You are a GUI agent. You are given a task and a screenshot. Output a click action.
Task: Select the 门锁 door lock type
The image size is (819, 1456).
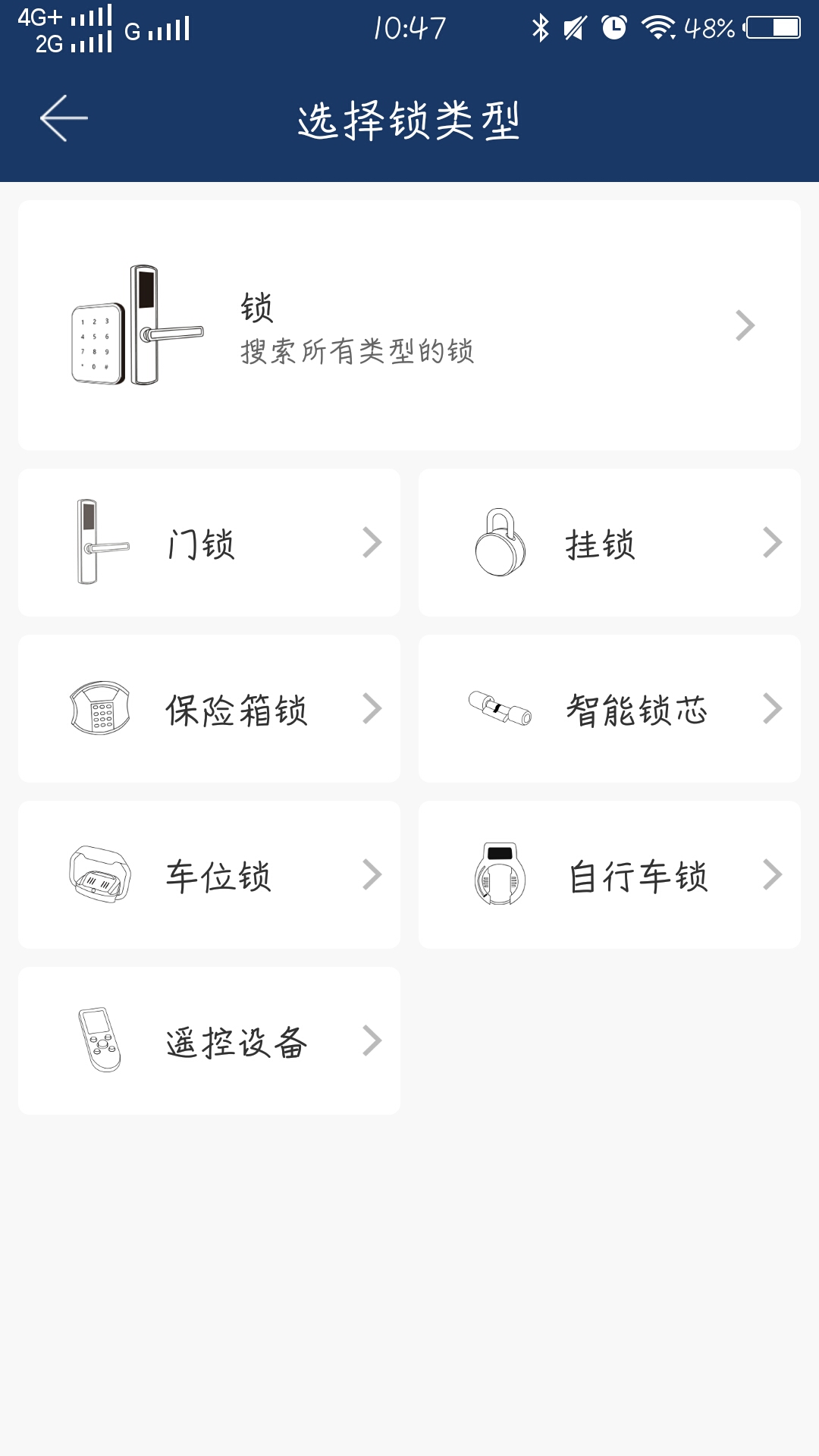pyautogui.click(x=209, y=543)
